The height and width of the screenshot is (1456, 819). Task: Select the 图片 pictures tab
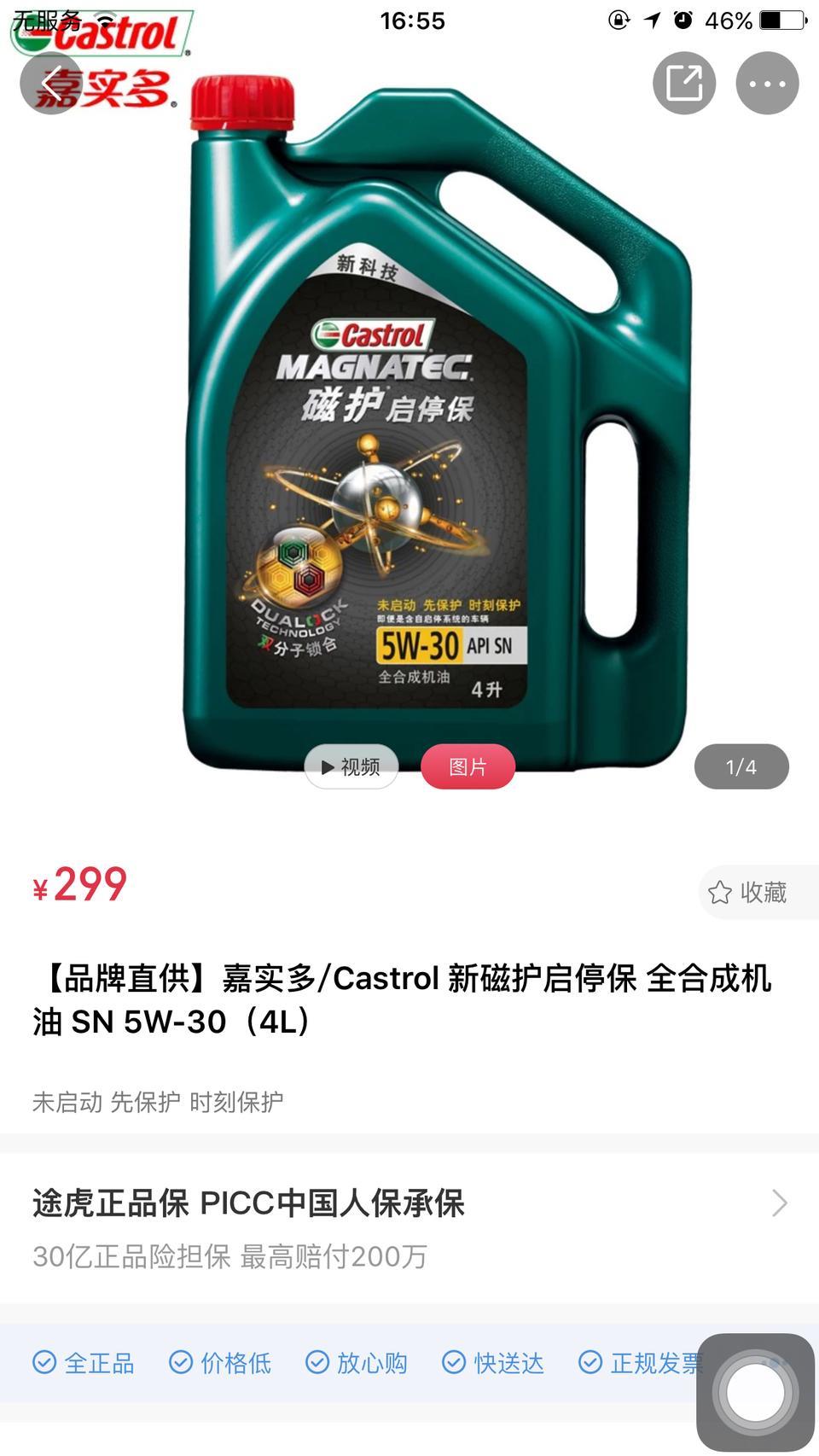tap(468, 766)
